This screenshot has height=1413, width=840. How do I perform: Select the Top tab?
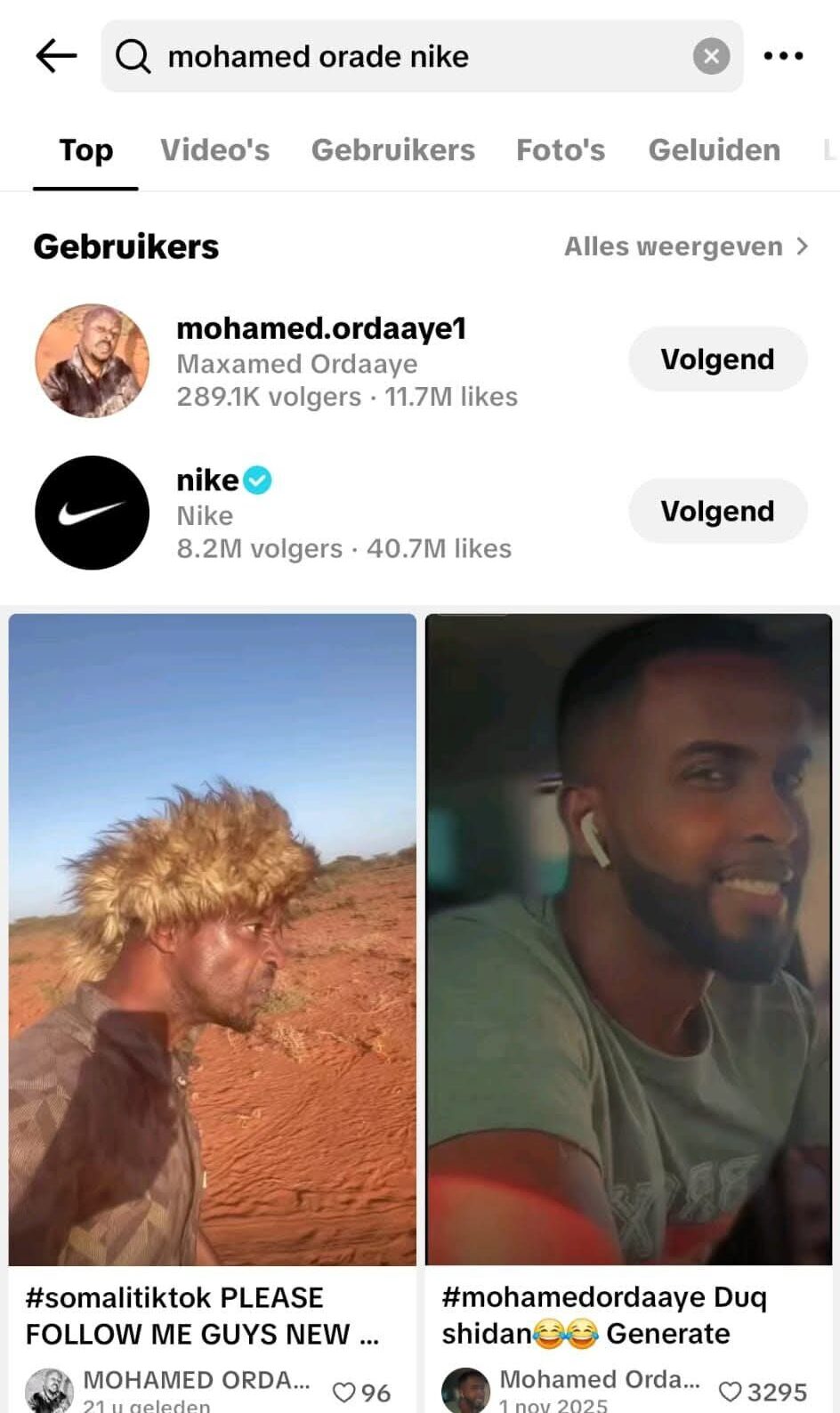tap(85, 149)
